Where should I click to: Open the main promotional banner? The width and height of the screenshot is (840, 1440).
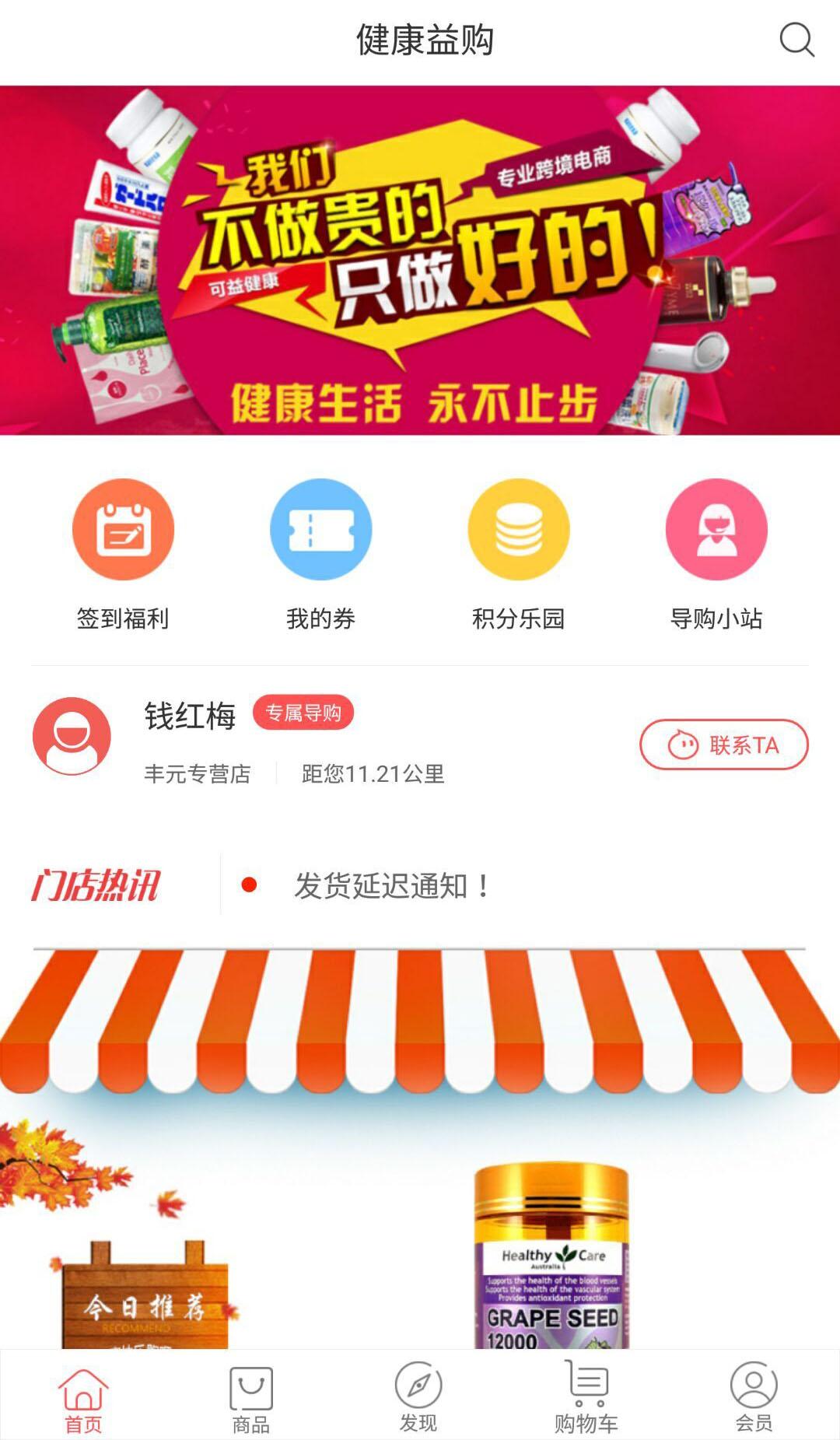pos(420,265)
